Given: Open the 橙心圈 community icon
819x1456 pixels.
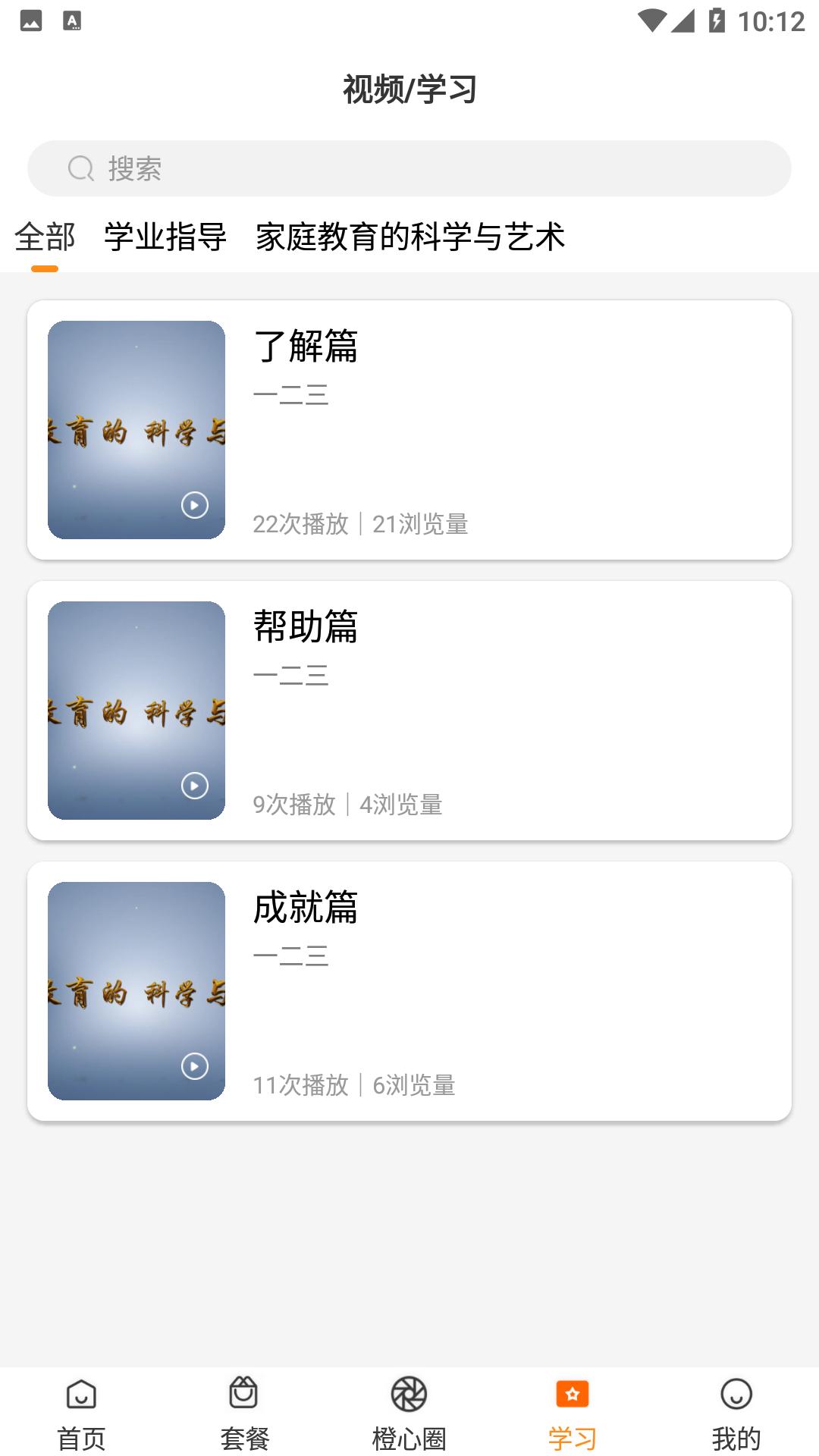Looking at the screenshot, I should coord(409,1395).
